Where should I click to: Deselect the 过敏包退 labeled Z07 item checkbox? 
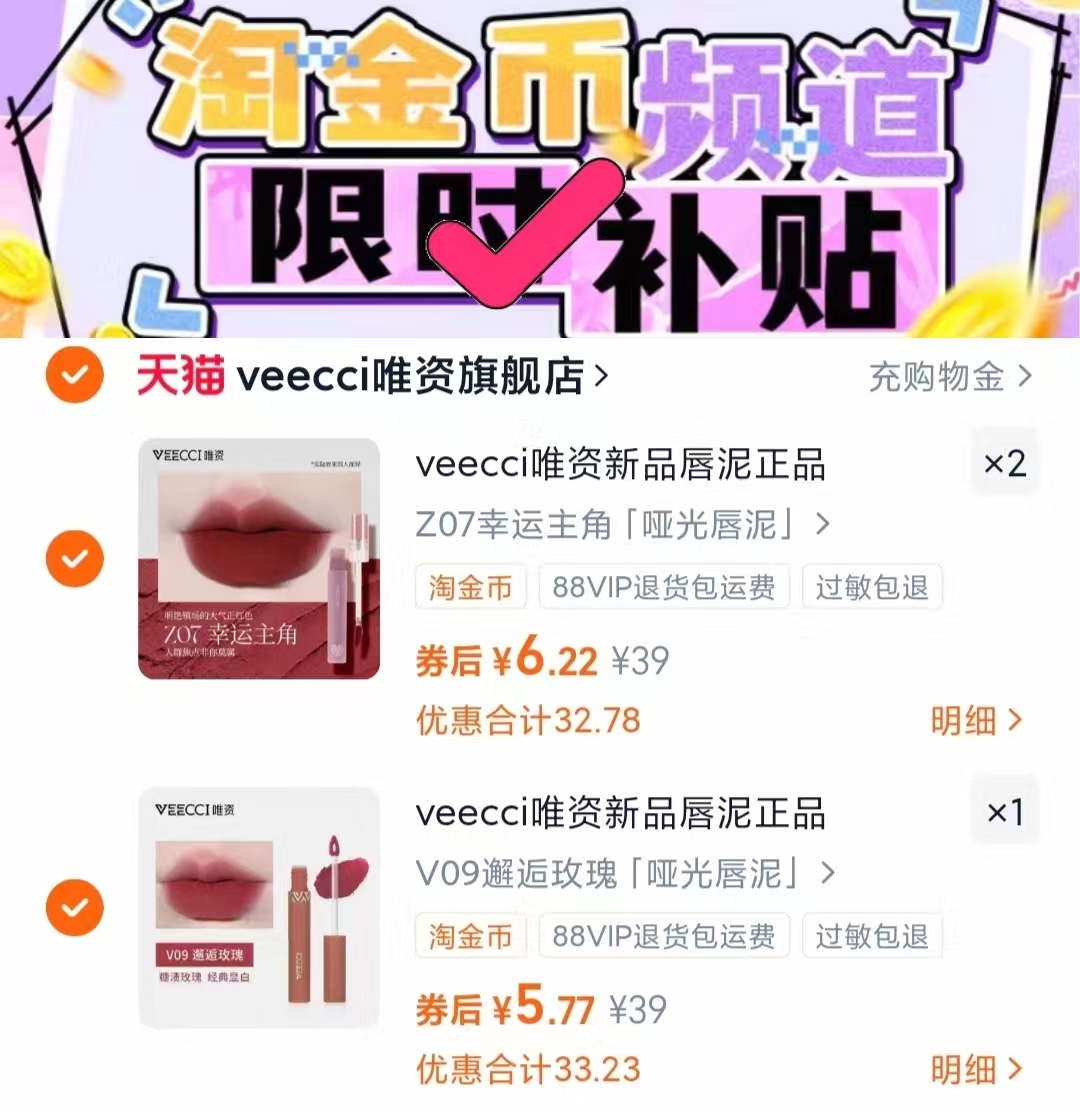pyautogui.click(x=73, y=558)
